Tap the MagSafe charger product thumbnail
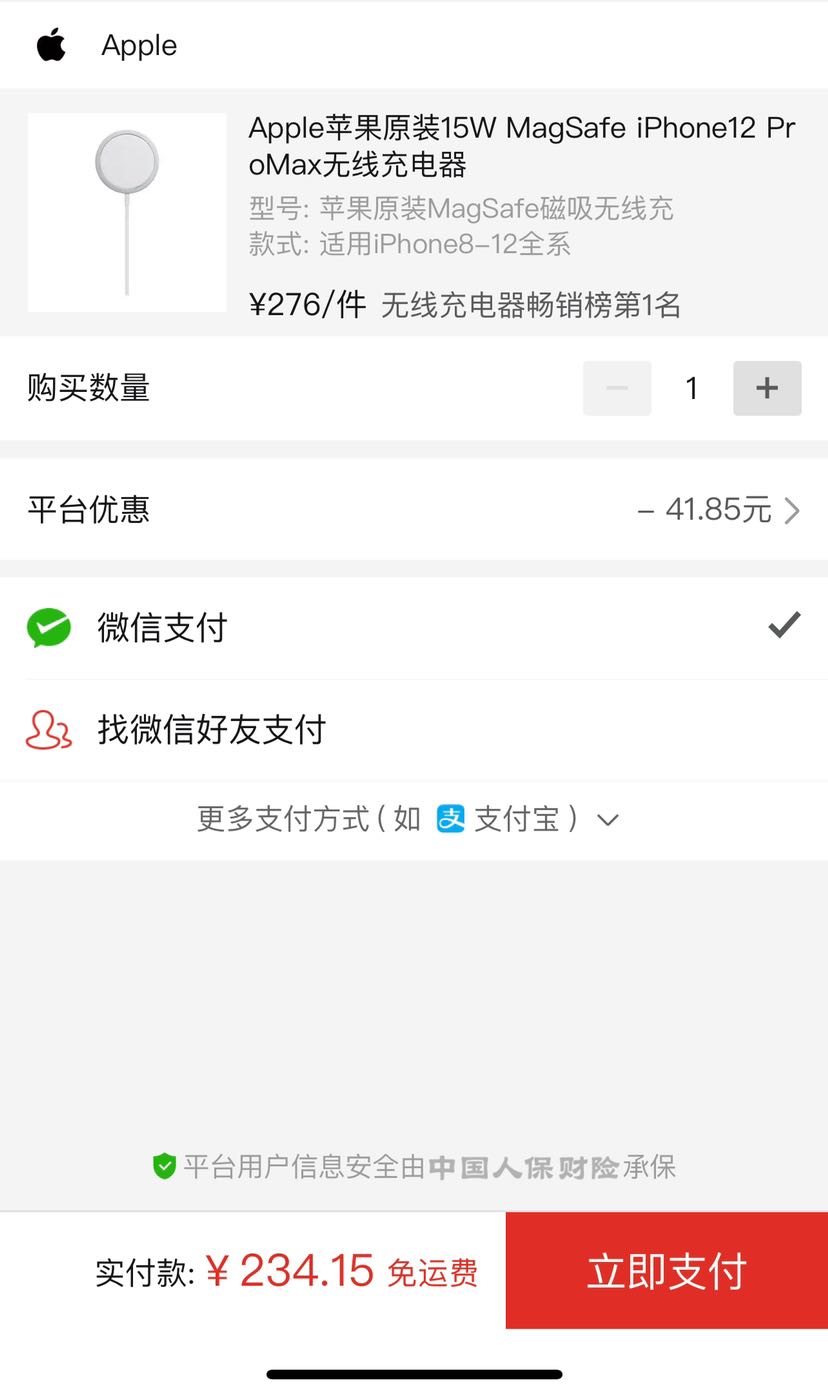This screenshot has height=1394, width=828. pos(126,212)
